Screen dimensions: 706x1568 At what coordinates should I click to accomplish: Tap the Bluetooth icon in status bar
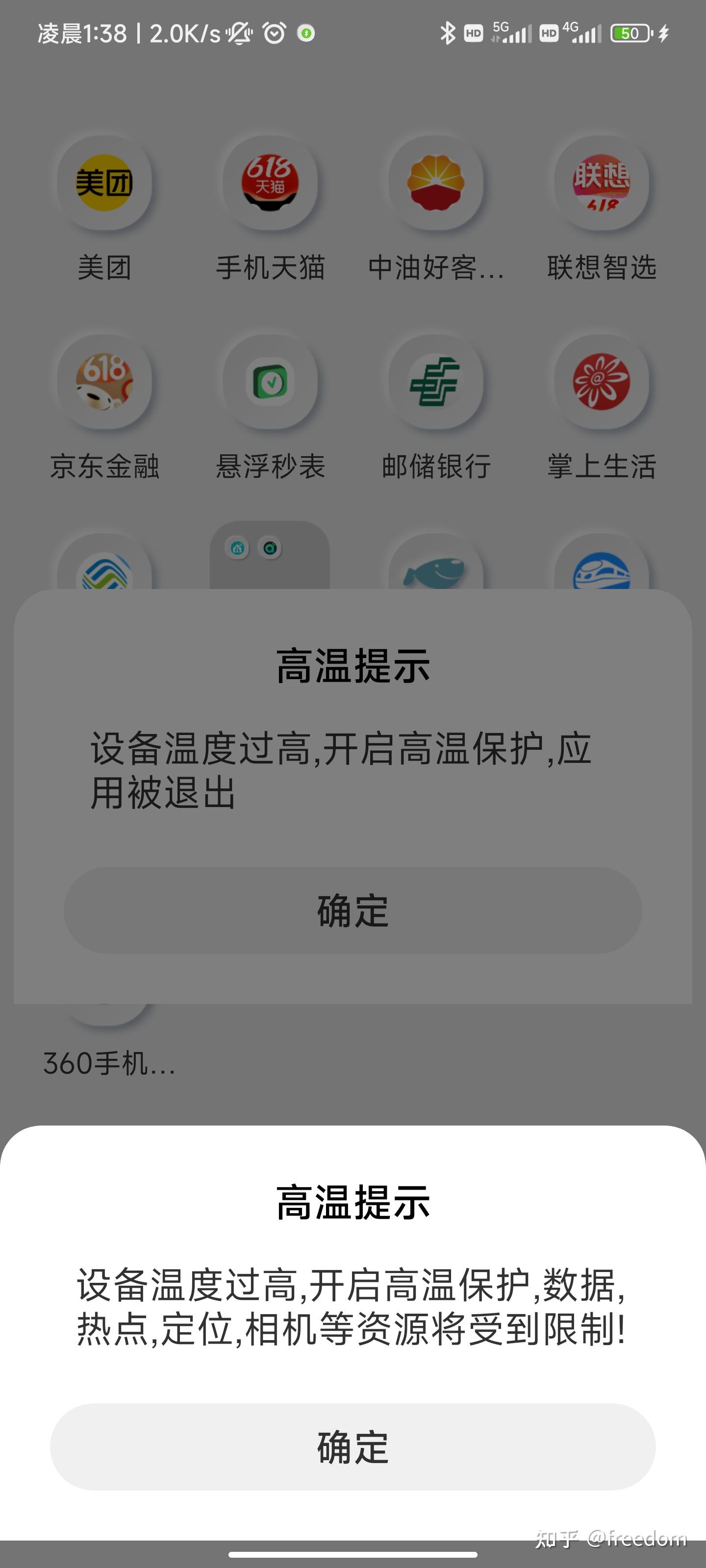click(x=449, y=33)
